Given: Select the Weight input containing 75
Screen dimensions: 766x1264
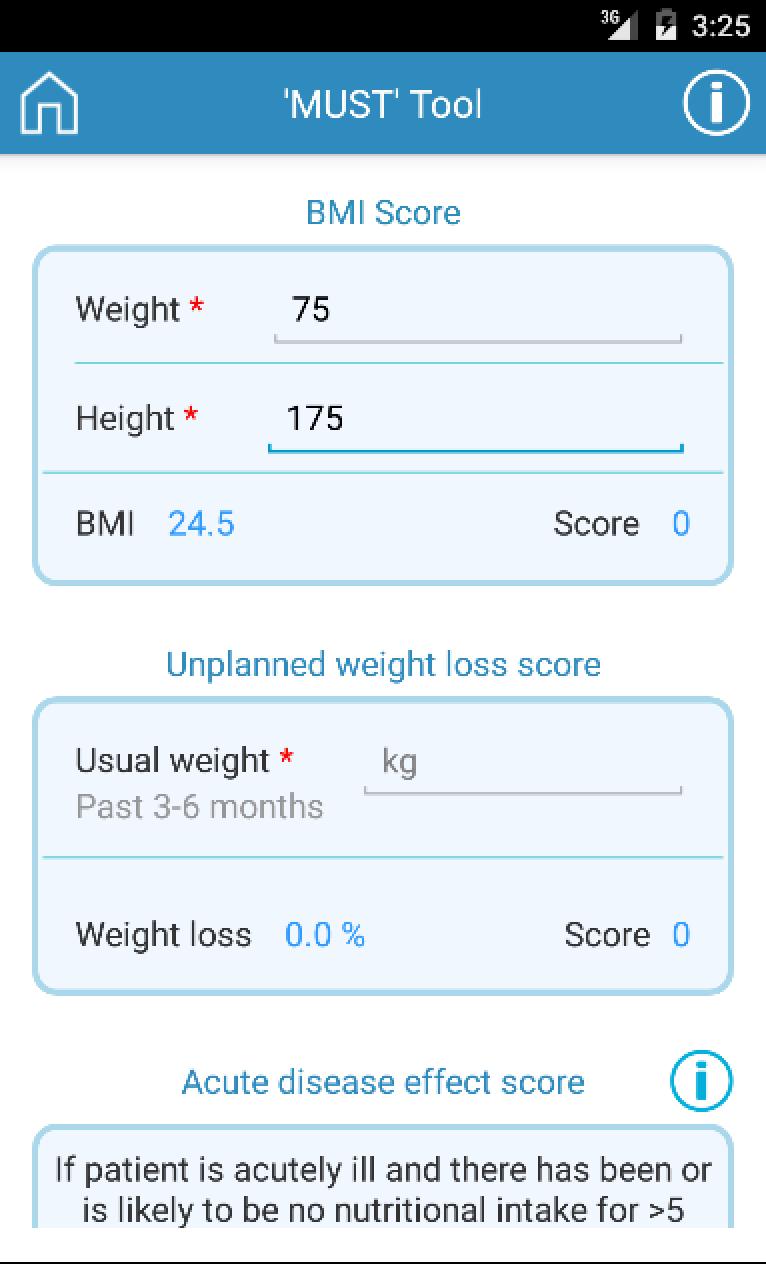Looking at the screenshot, I should point(477,310).
